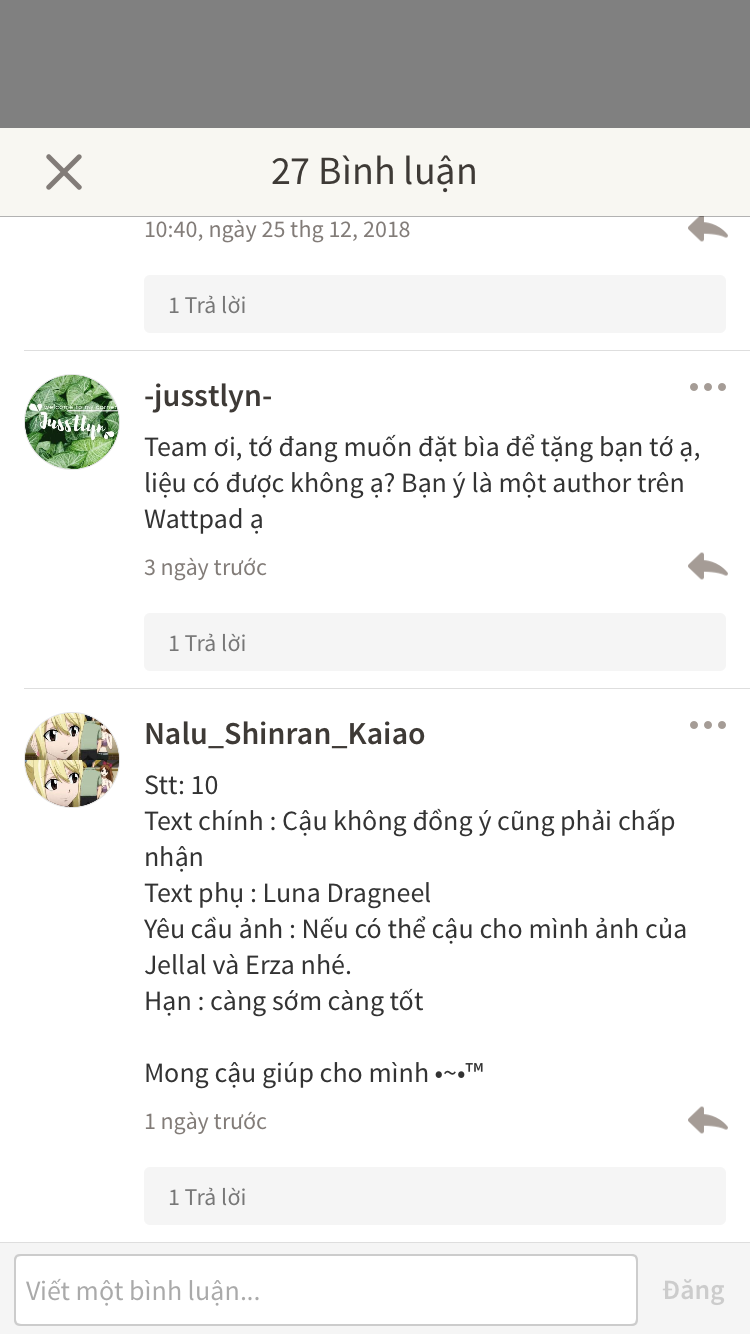This screenshot has width=750, height=1334.
Task: View the 1 reply under Nalu_Shinran_Kaiao
Action: point(434,1197)
